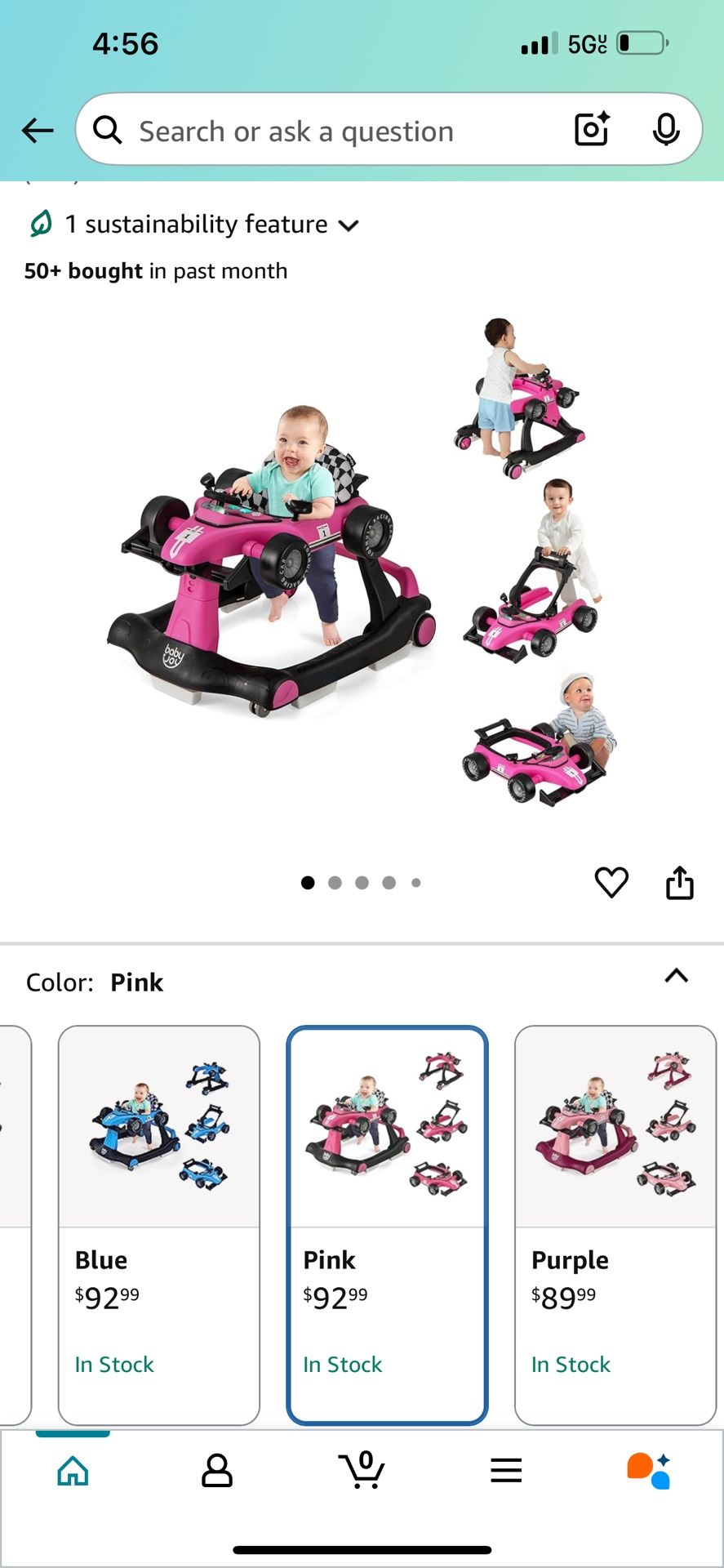Image resolution: width=724 pixels, height=1568 pixels.
Task: Open camera lens search
Action: [x=592, y=129]
